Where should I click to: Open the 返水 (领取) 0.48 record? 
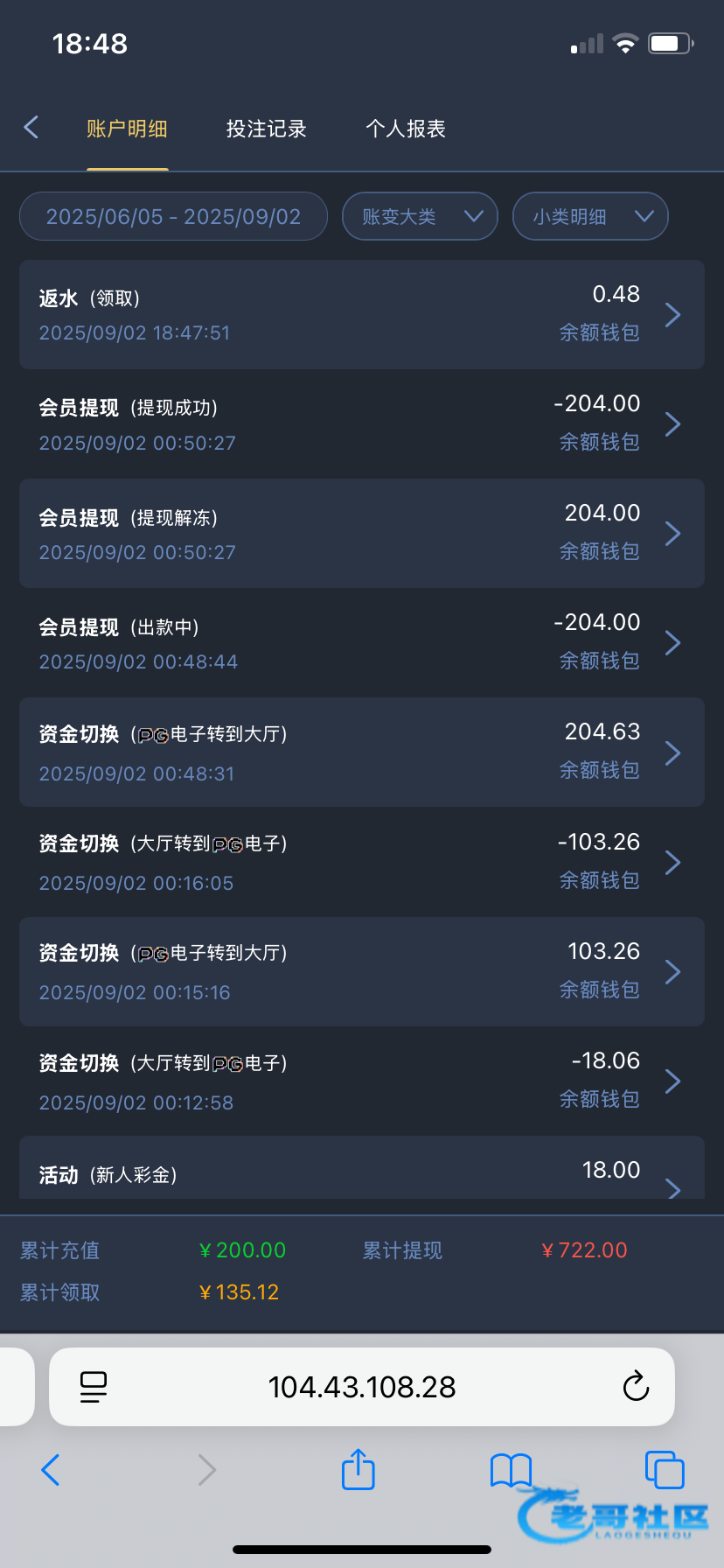pos(362,314)
